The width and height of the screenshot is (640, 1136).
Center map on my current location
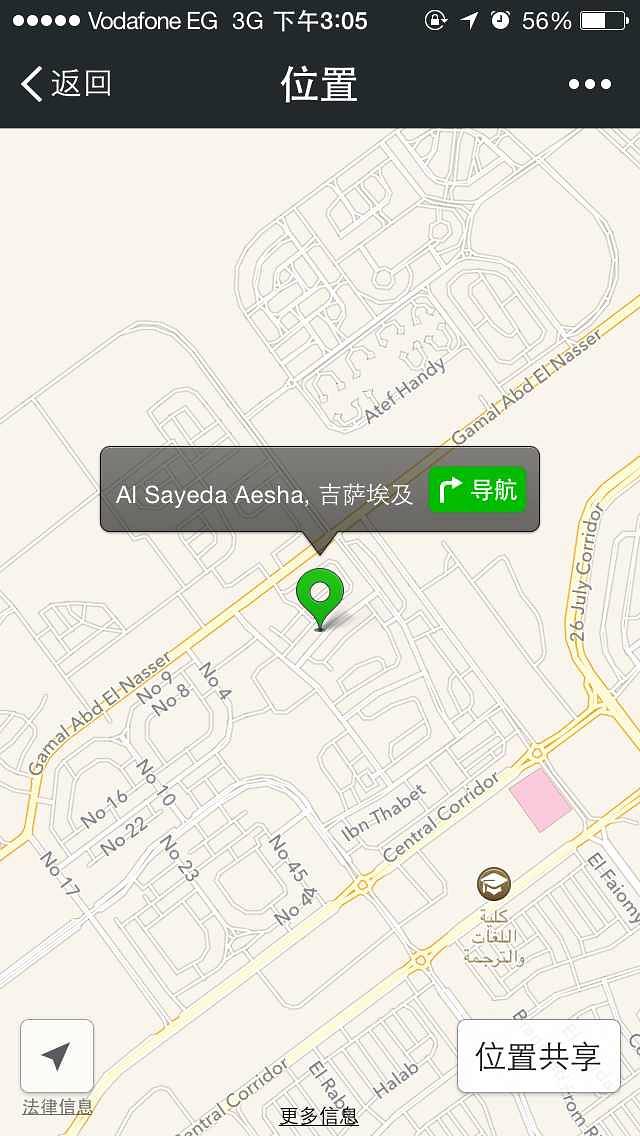[x=57, y=1055]
